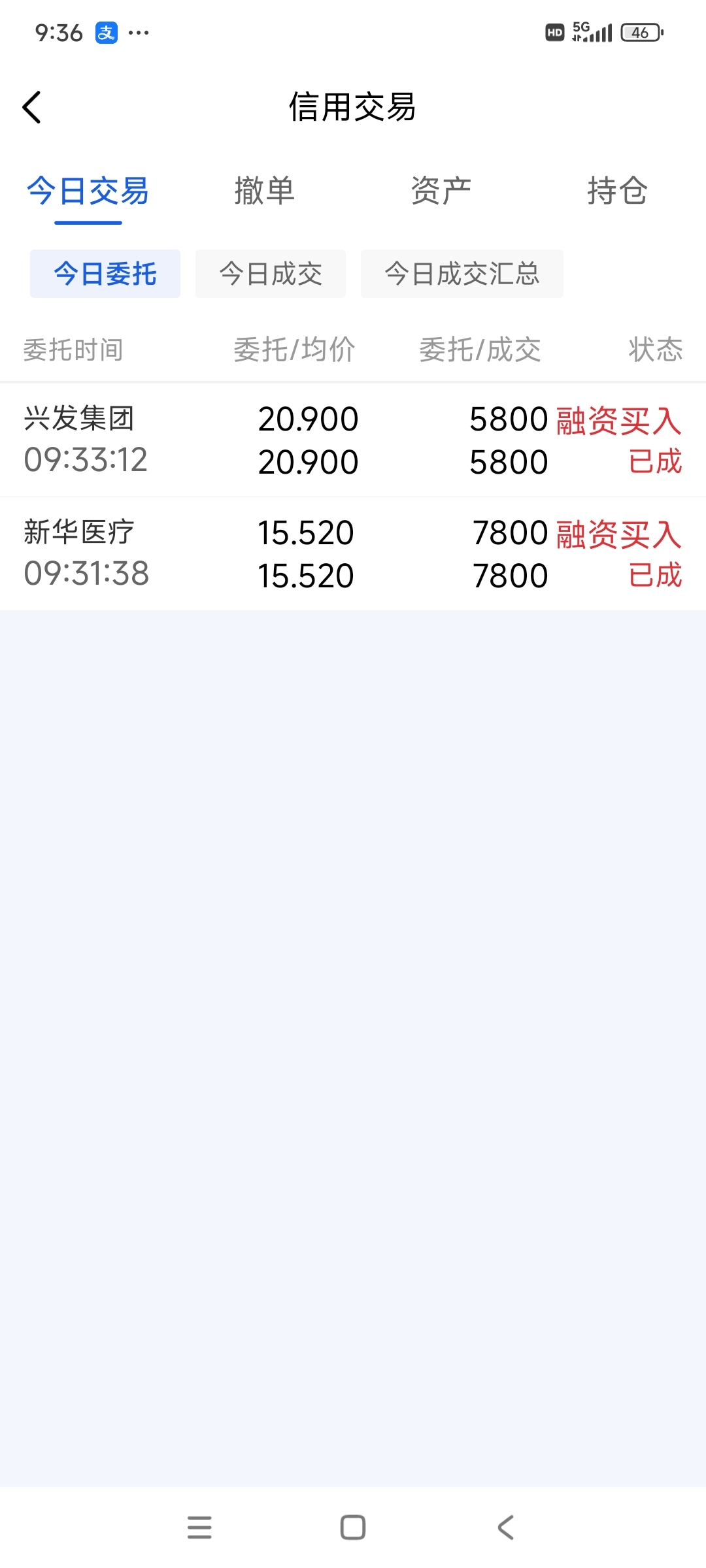Open the 兴发集团 order entry
Image resolution: width=706 pixels, height=1568 pixels.
pyautogui.click(x=353, y=440)
